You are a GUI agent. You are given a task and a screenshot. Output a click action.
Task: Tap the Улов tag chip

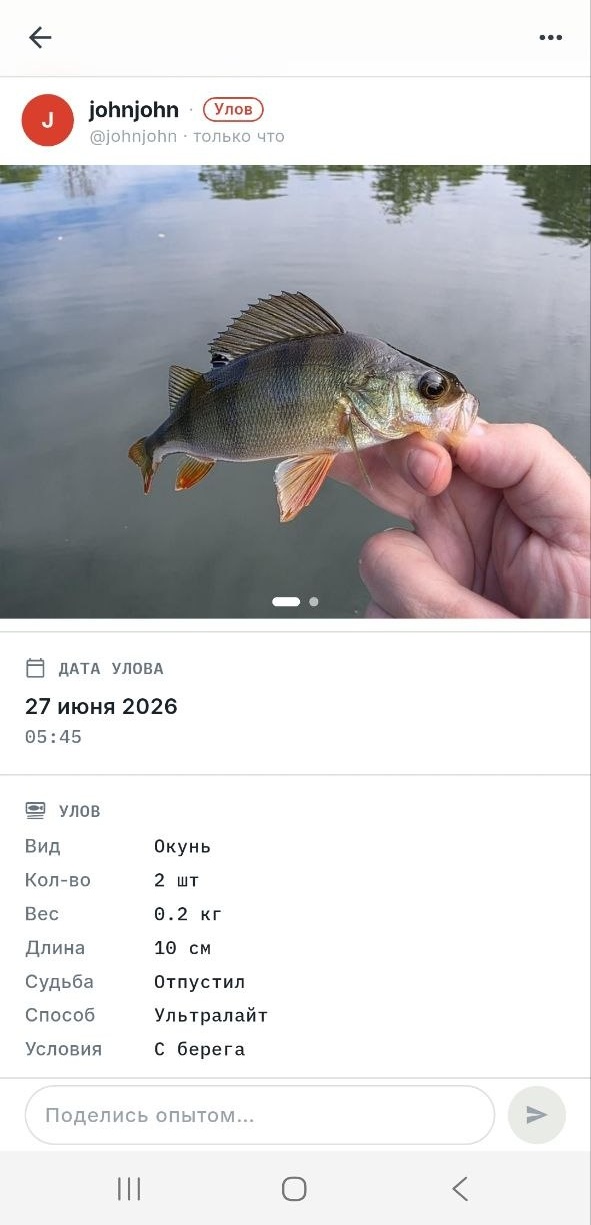pos(233,109)
